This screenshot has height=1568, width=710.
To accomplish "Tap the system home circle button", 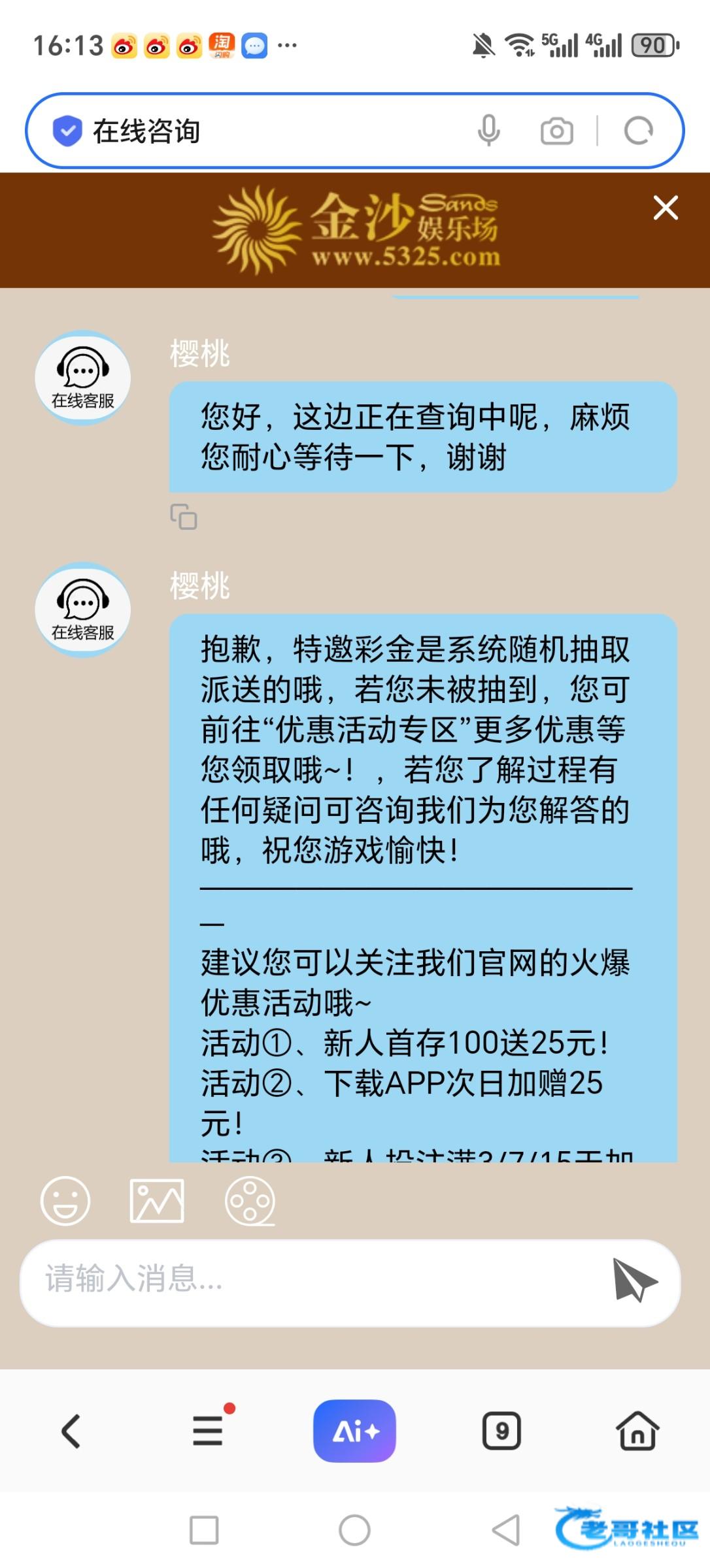I will [354, 1530].
